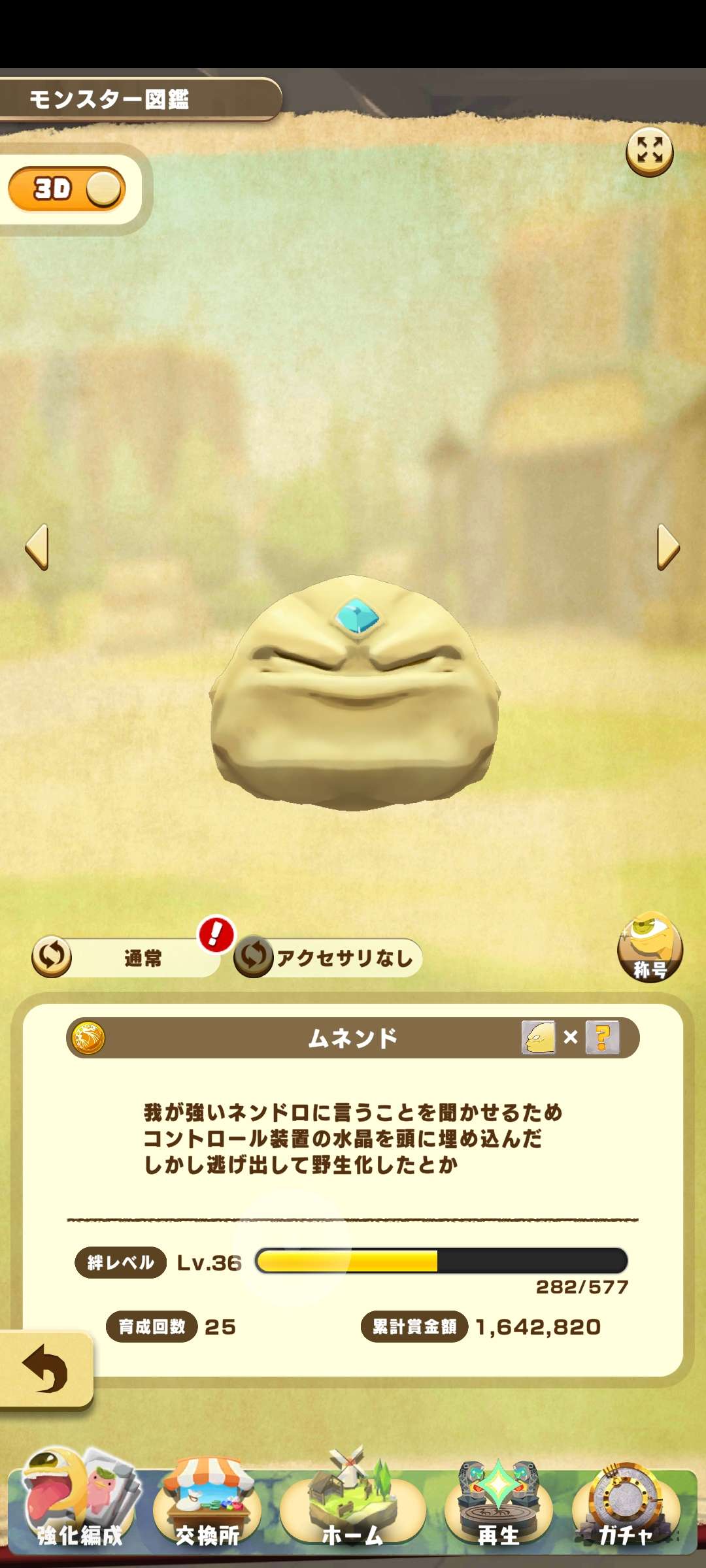Change the アクセサリなし accessory setting

coord(254,957)
